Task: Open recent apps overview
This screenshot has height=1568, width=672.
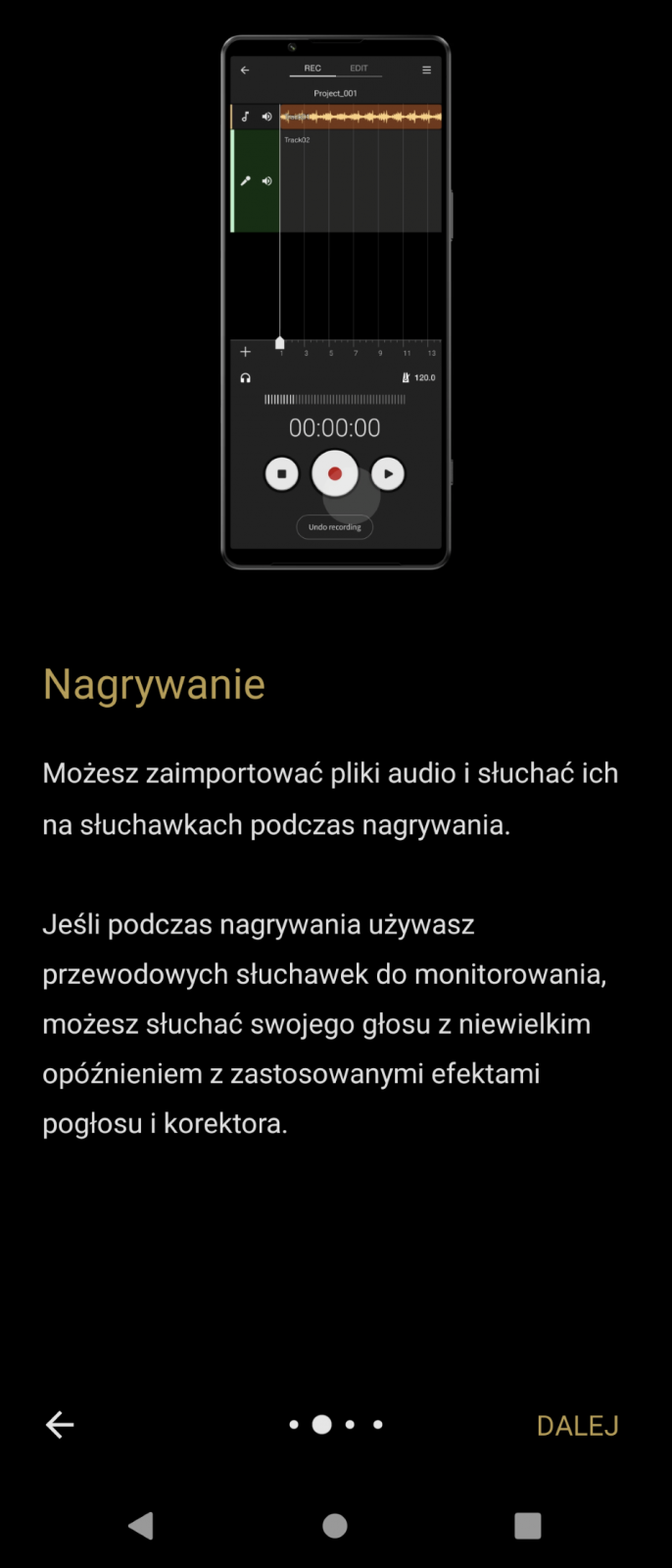Action: point(528,1525)
